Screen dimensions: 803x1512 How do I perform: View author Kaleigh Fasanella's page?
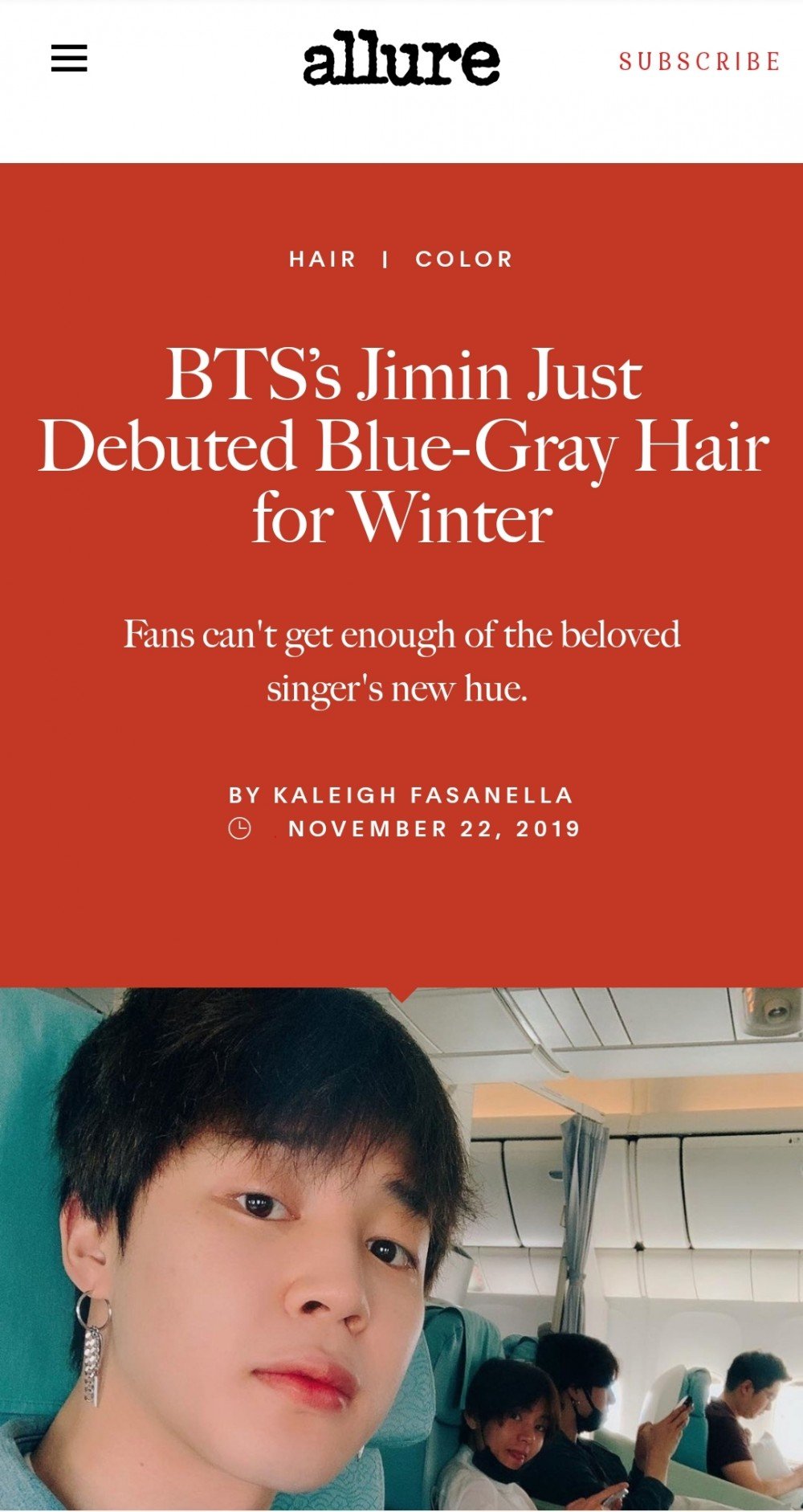pos(423,795)
